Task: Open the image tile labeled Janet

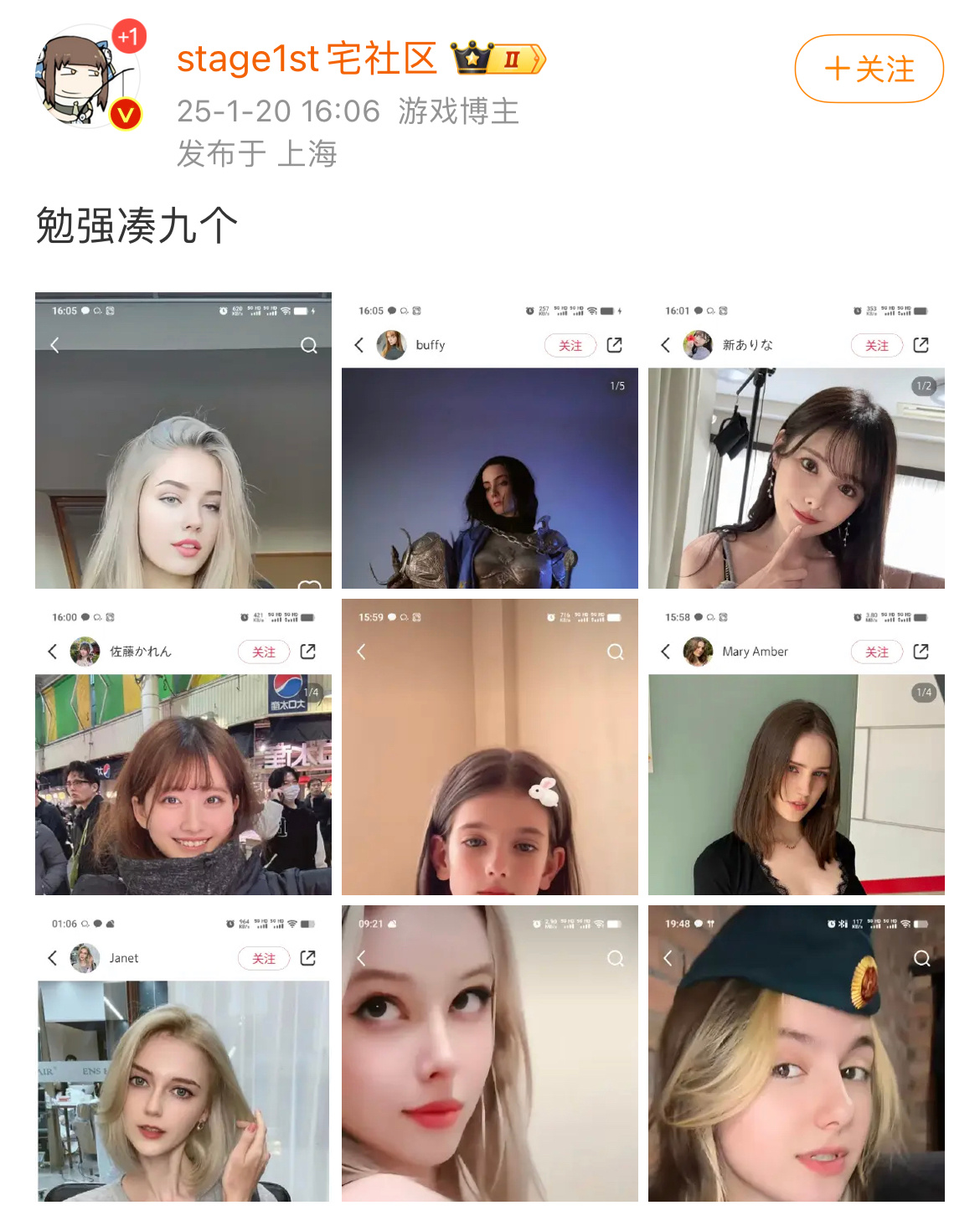Action: [x=183, y=1053]
